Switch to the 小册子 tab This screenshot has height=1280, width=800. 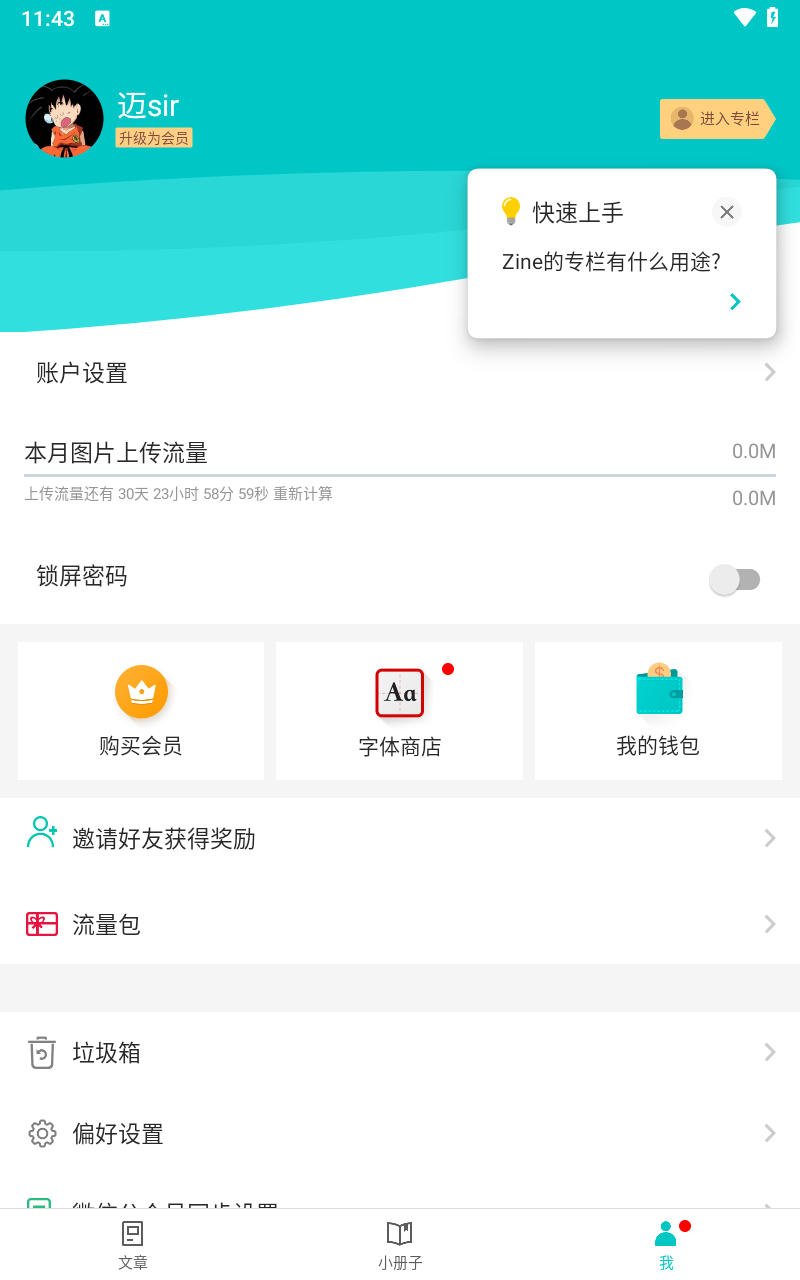[400, 1245]
